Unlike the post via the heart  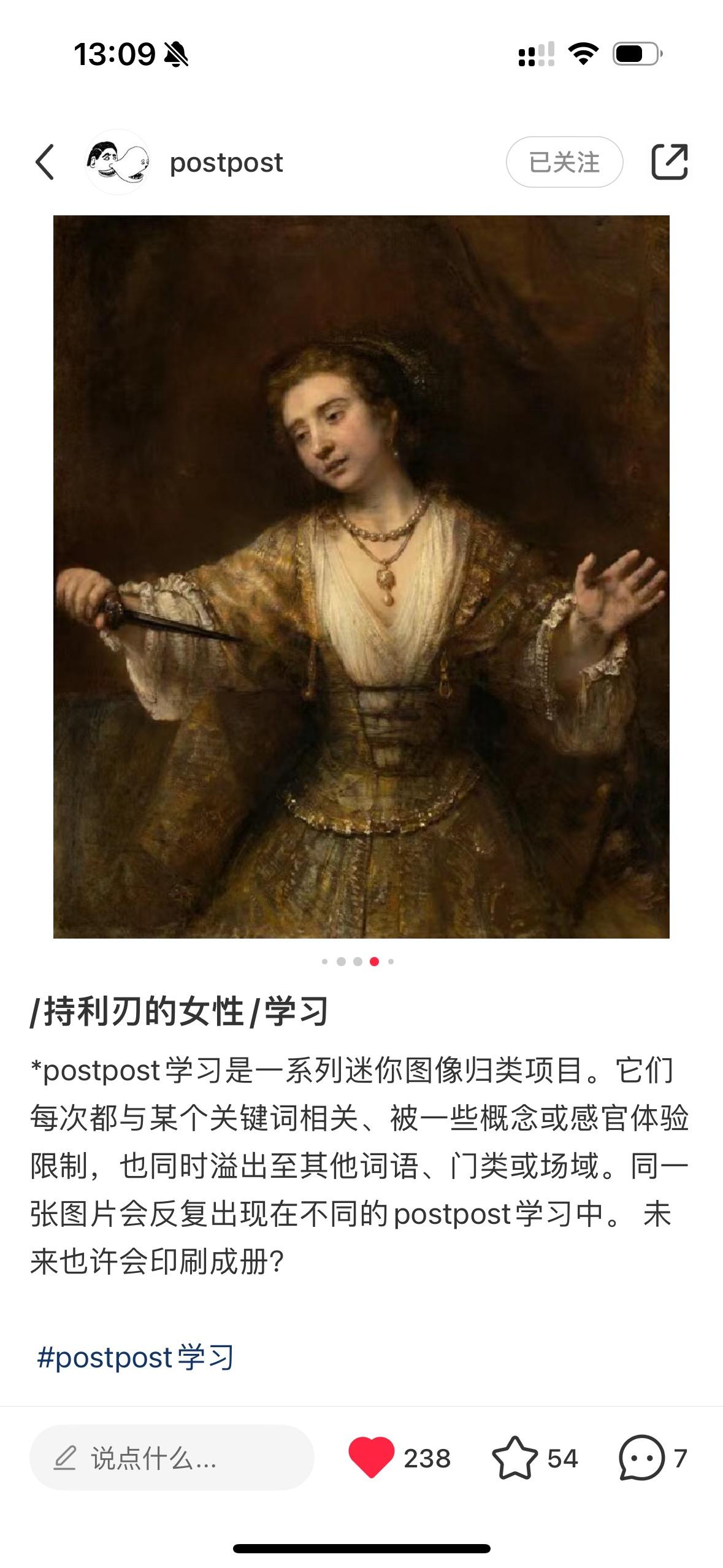point(372,1458)
